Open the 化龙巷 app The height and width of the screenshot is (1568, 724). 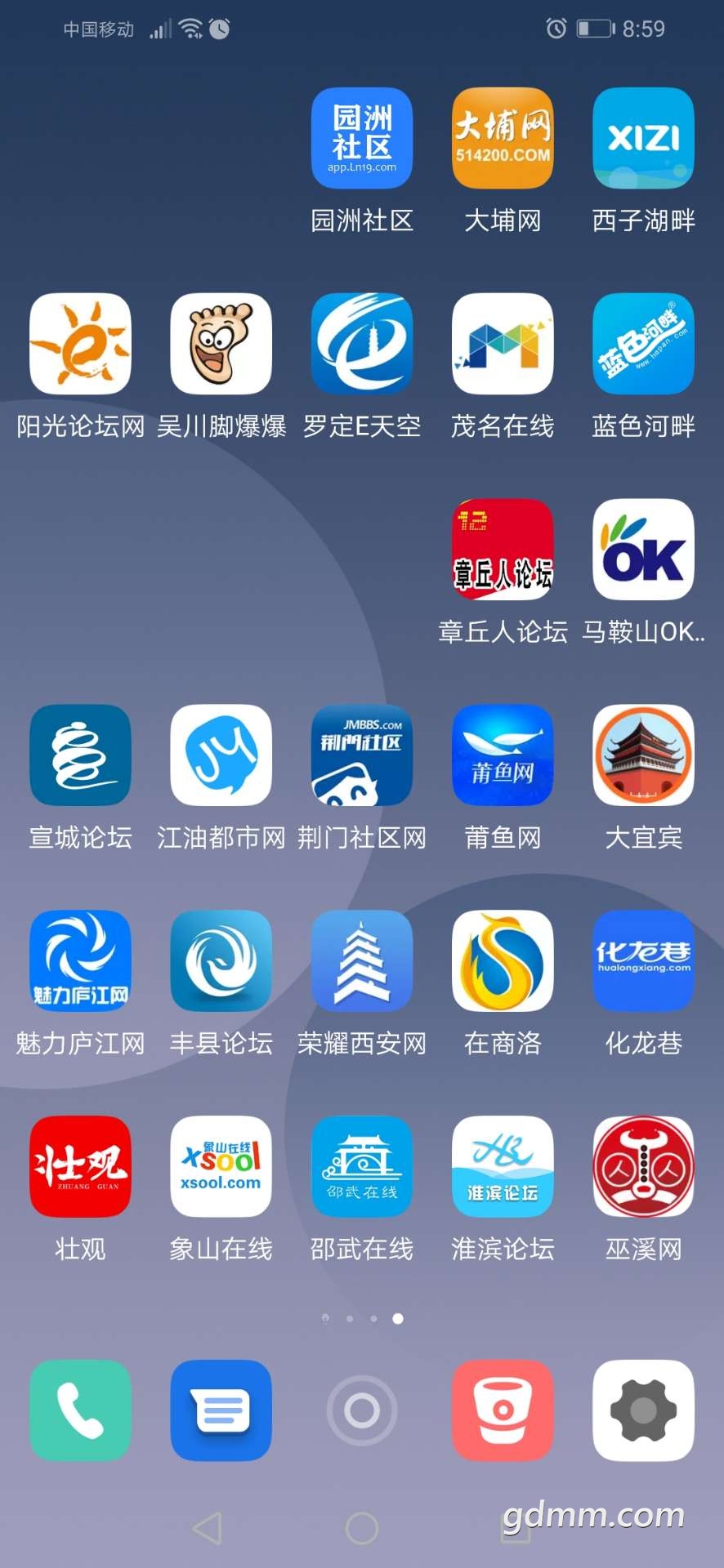click(x=643, y=961)
